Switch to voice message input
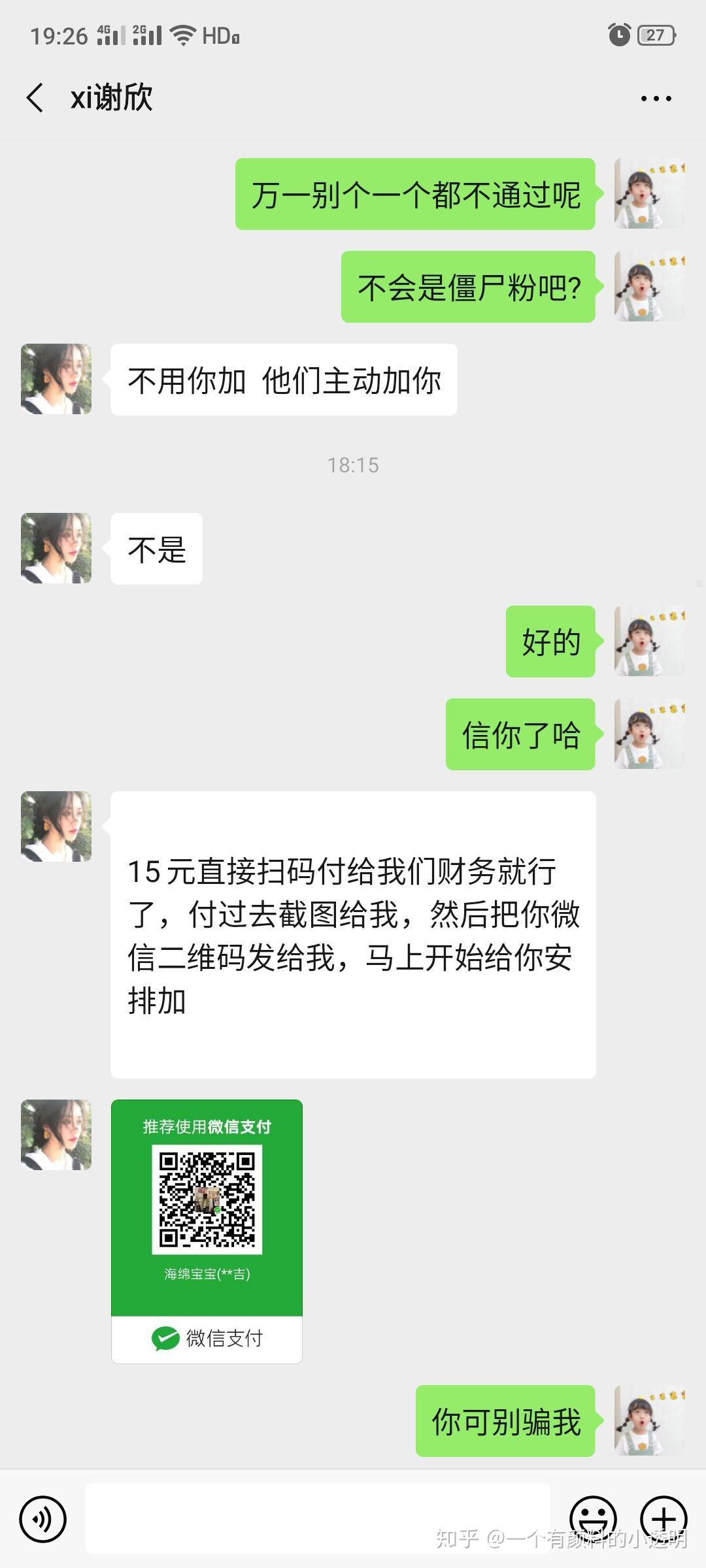 point(43,1519)
